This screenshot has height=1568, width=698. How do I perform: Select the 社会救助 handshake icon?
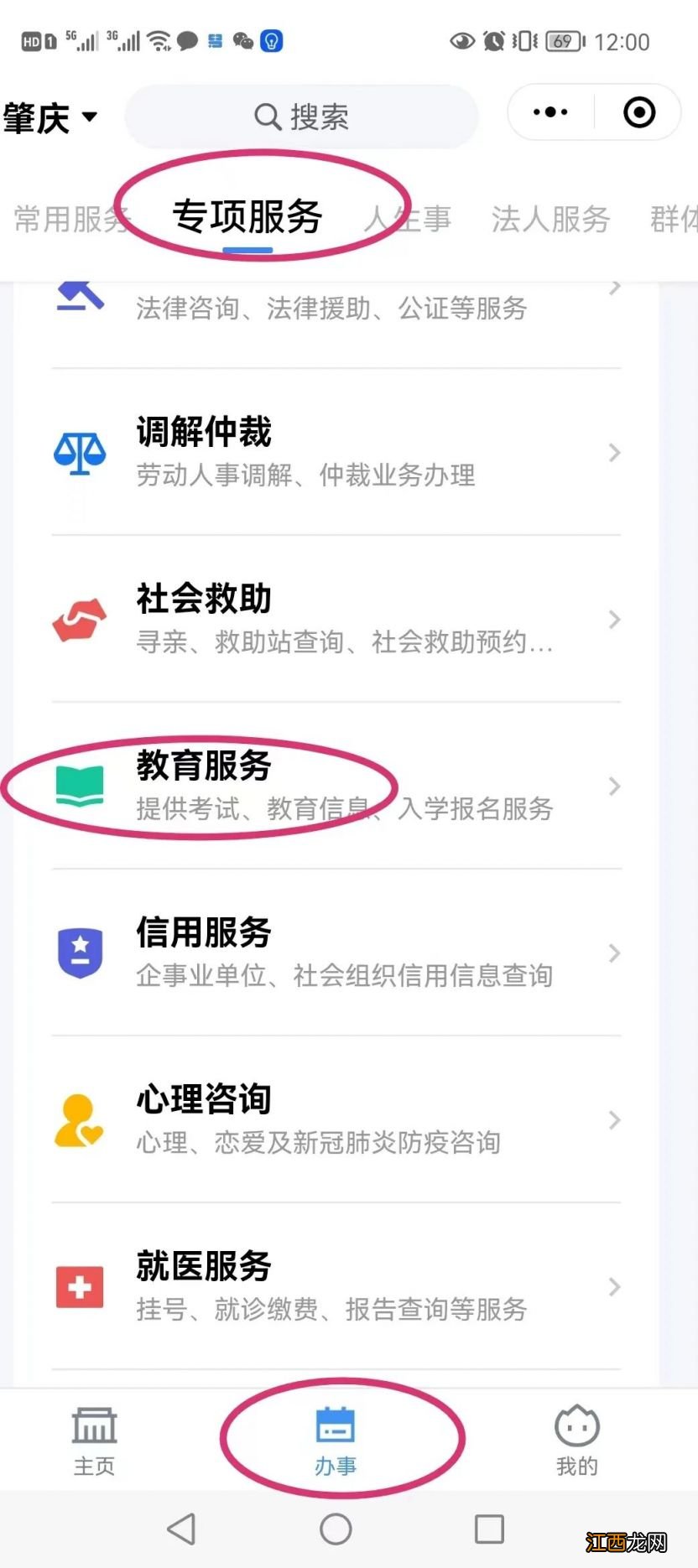click(x=80, y=620)
